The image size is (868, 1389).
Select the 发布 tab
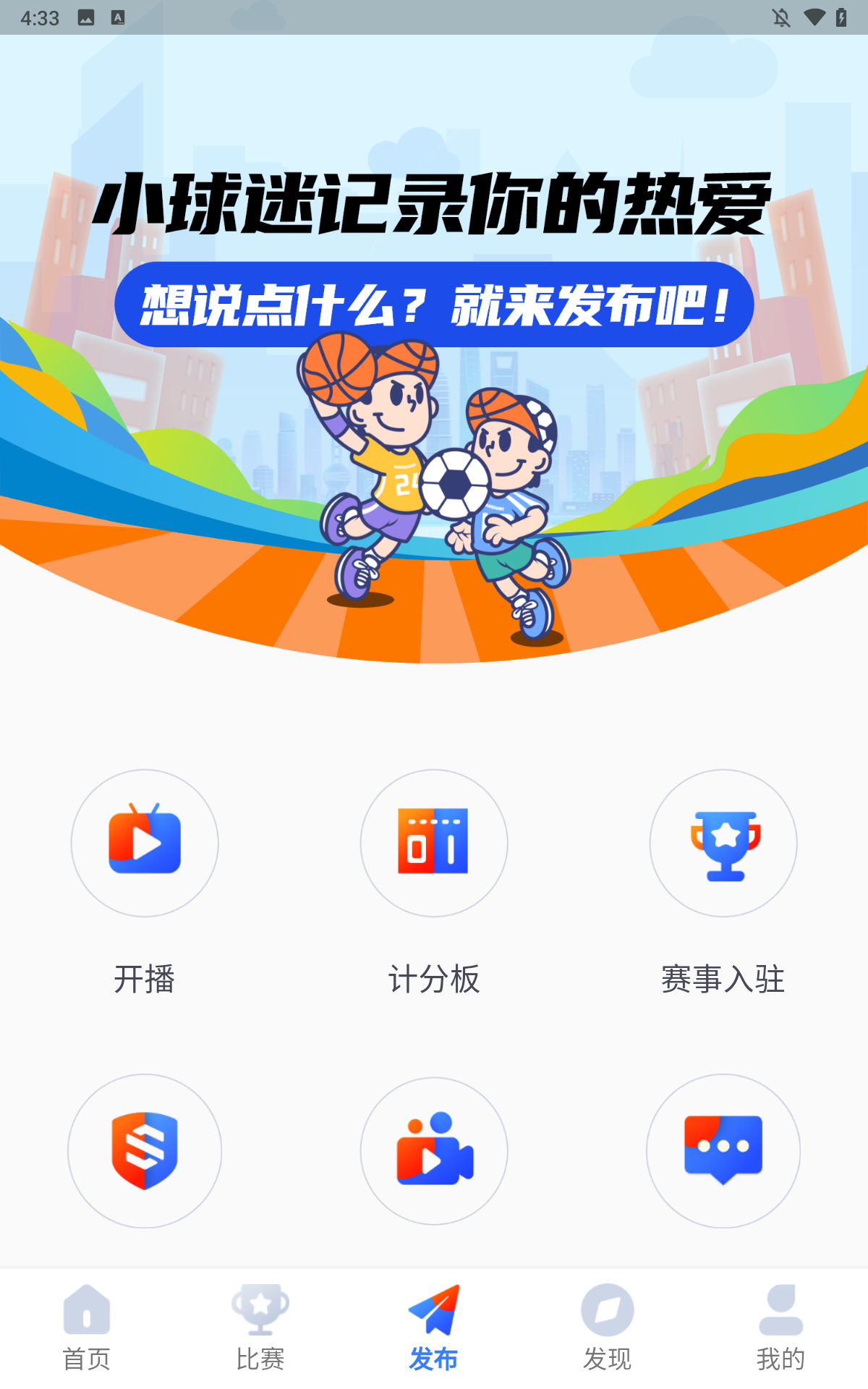[434, 1328]
